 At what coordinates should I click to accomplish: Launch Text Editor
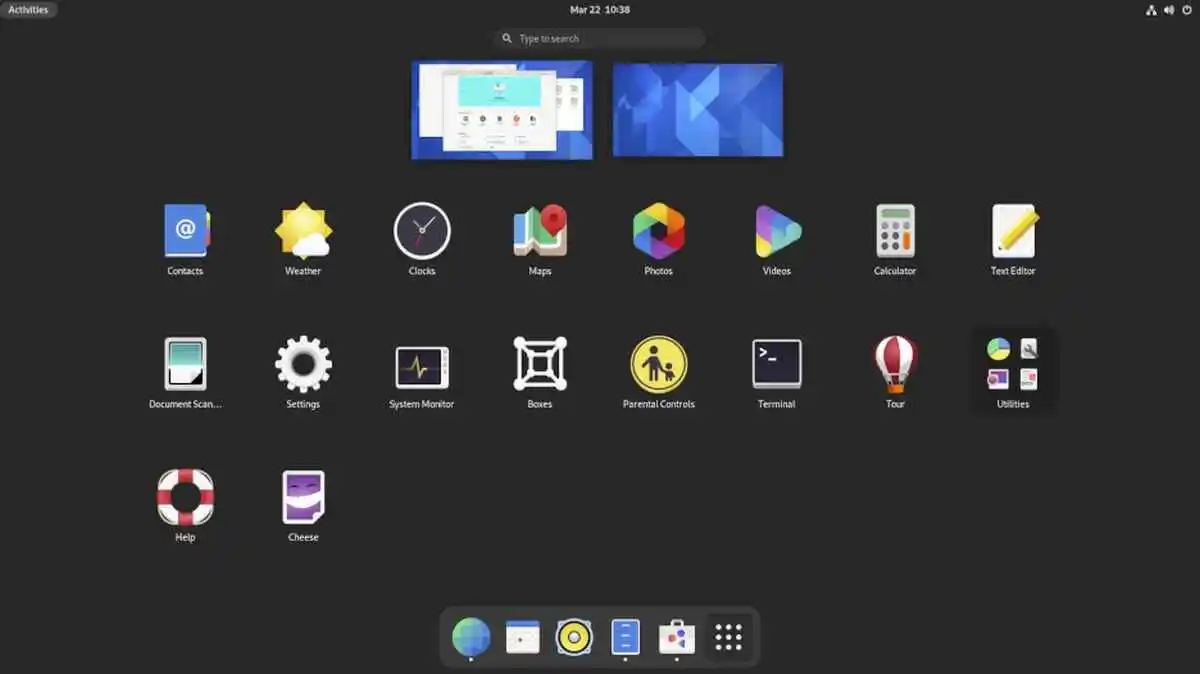(1013, 232)
